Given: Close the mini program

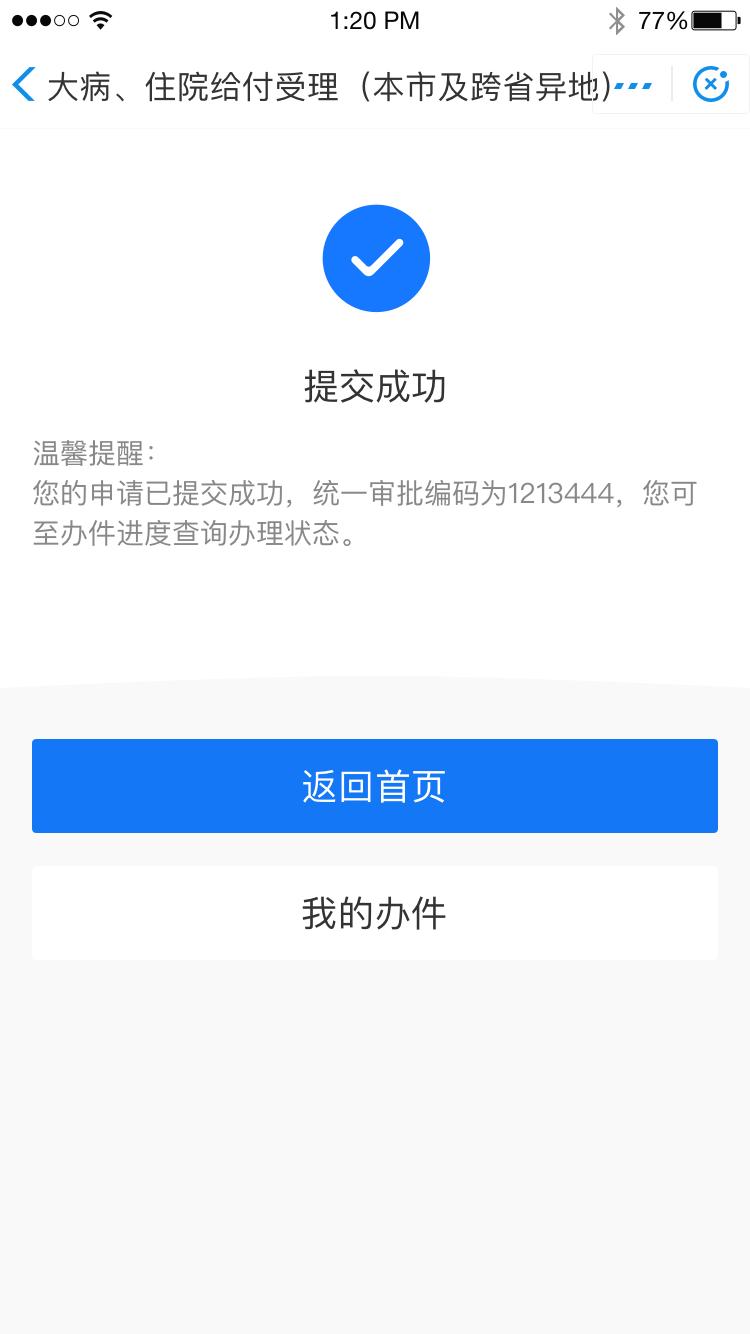Looking at the screenshot, I should [710, 85].
